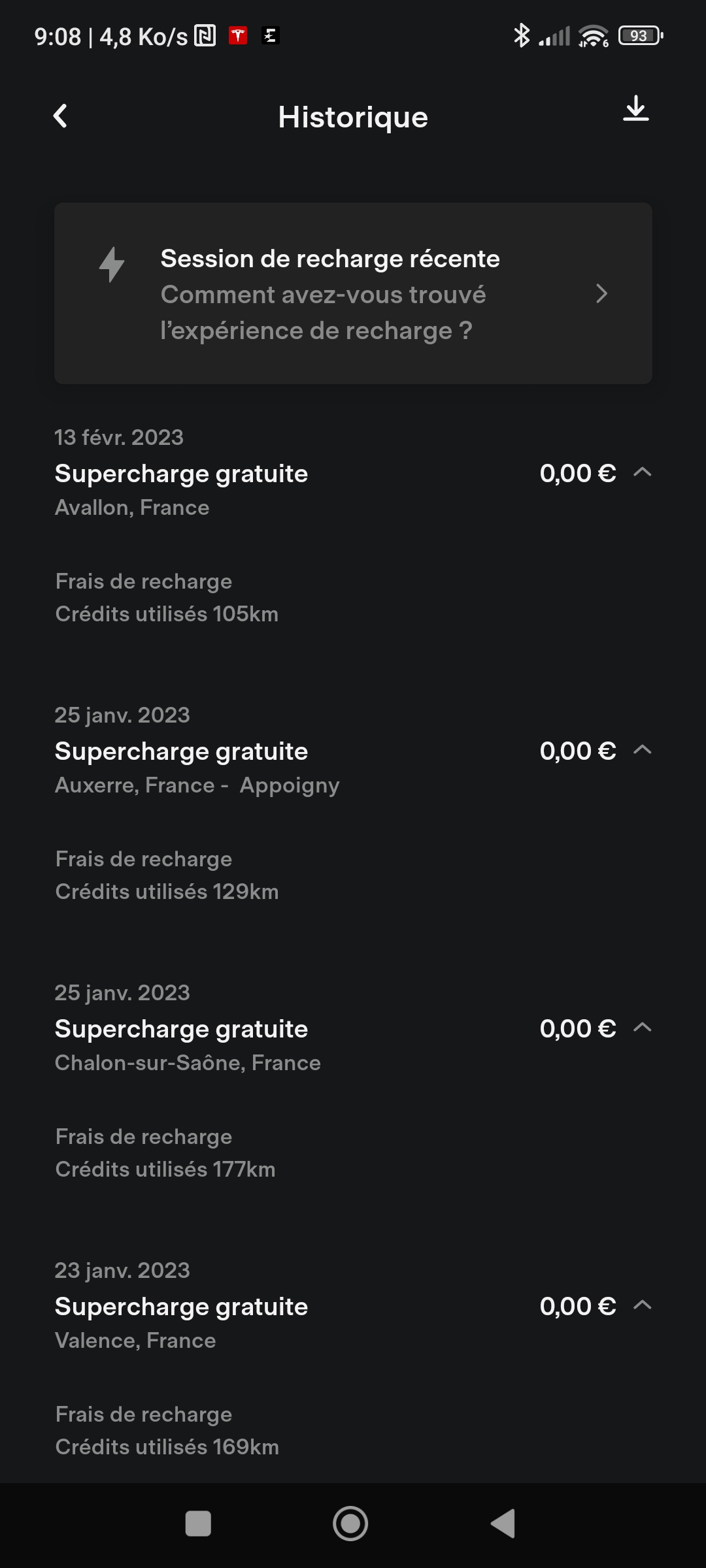Collapse the Chalon-sur-Saône charge entry
The height and width of the screenshot is (1568, 706).
click(643, 1028)
